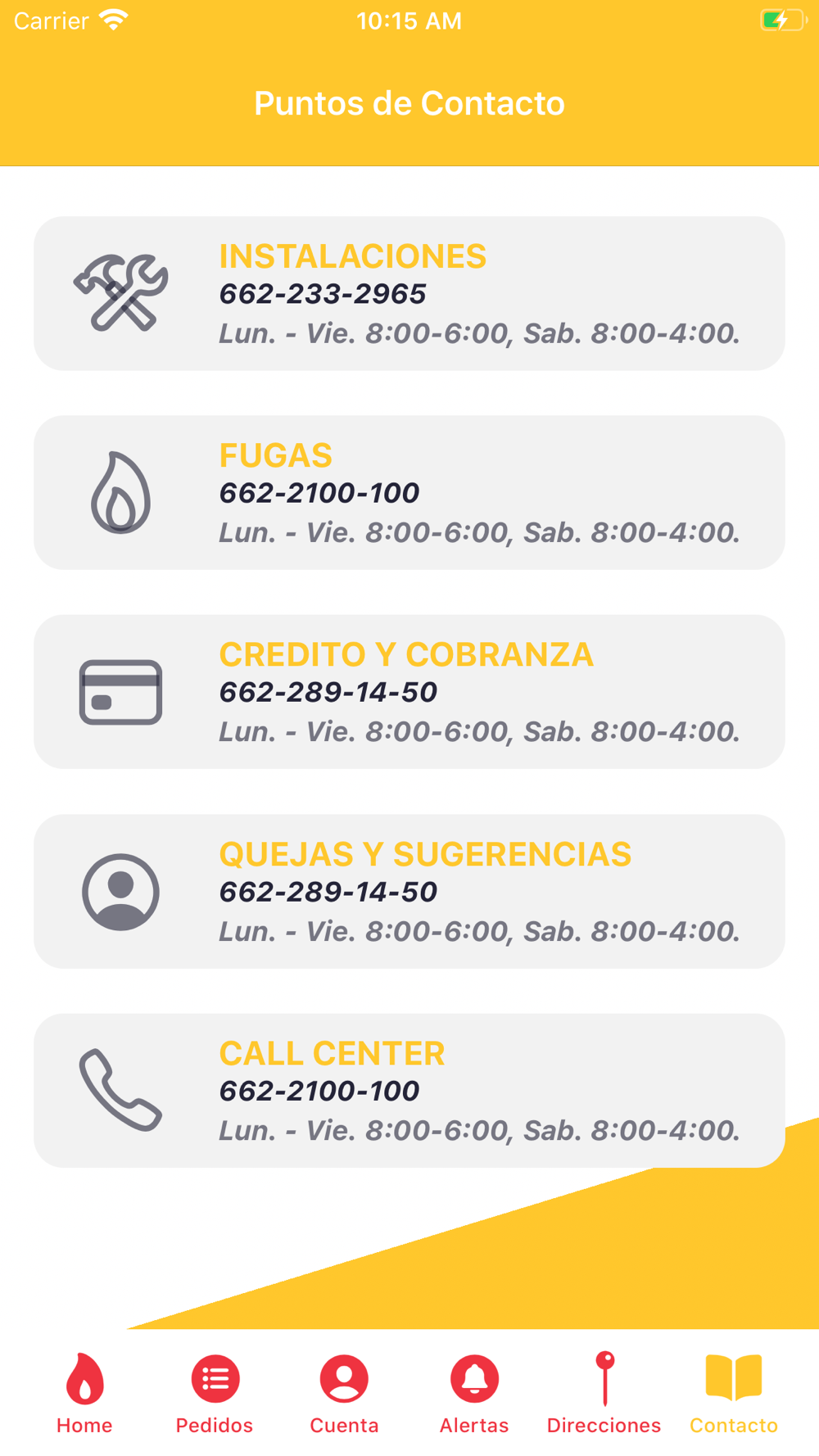This screenshot has height=1456, width=819.
Task: Select the Fugas contact card
Action: [x=409, y=492]
